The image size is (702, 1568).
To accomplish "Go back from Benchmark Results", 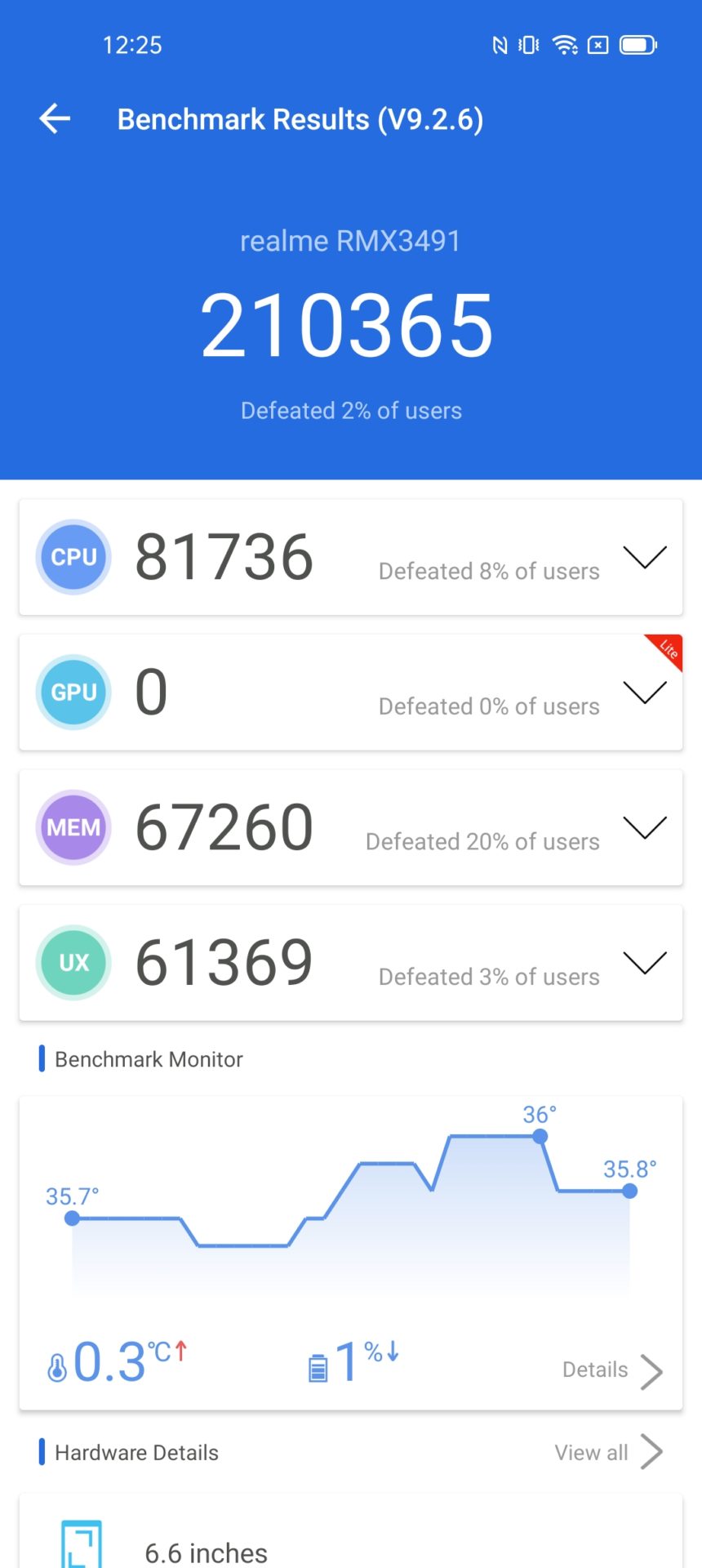I will click(x=55, y=119).
